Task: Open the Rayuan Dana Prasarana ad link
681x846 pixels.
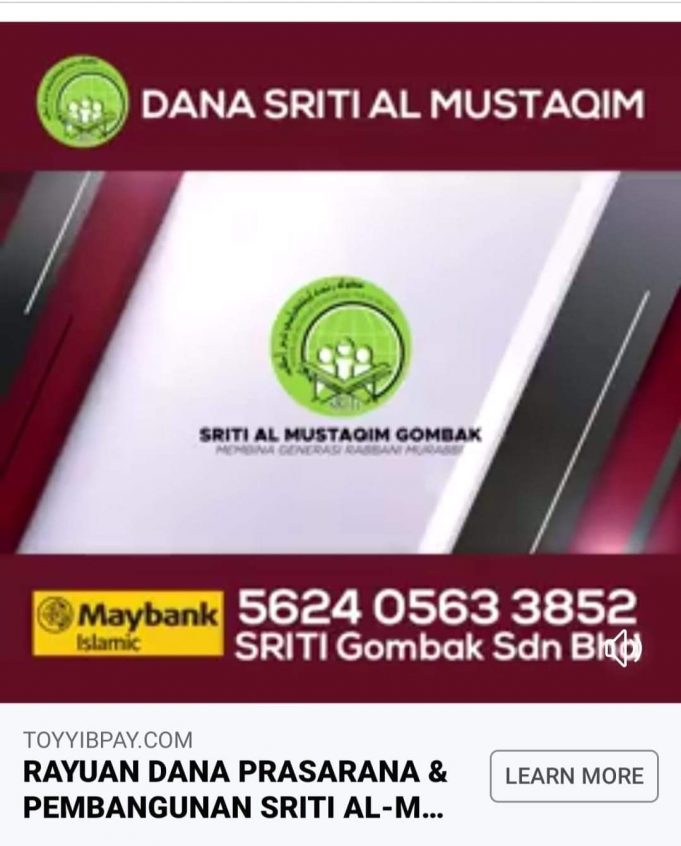Action: point(235,790)
